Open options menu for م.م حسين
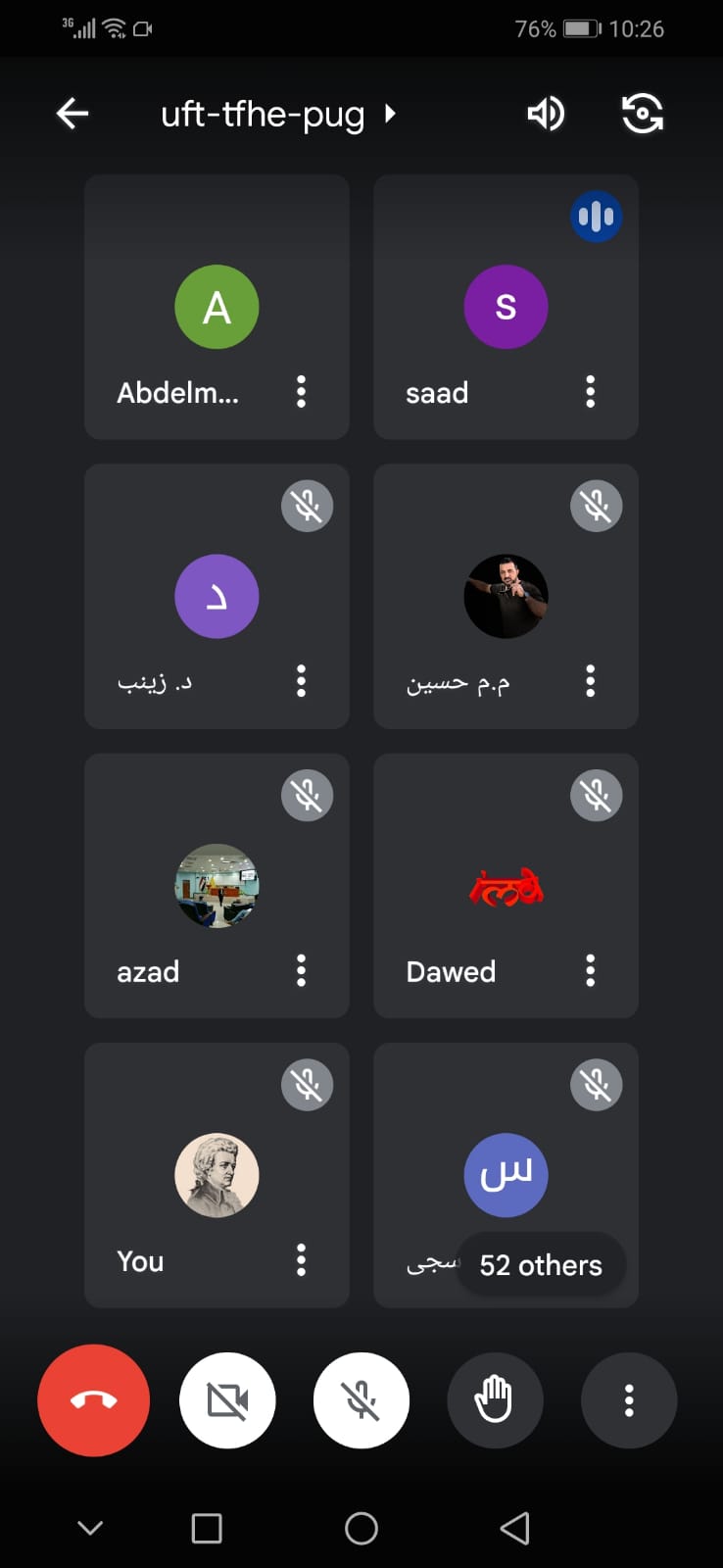 tap(590, 681)
